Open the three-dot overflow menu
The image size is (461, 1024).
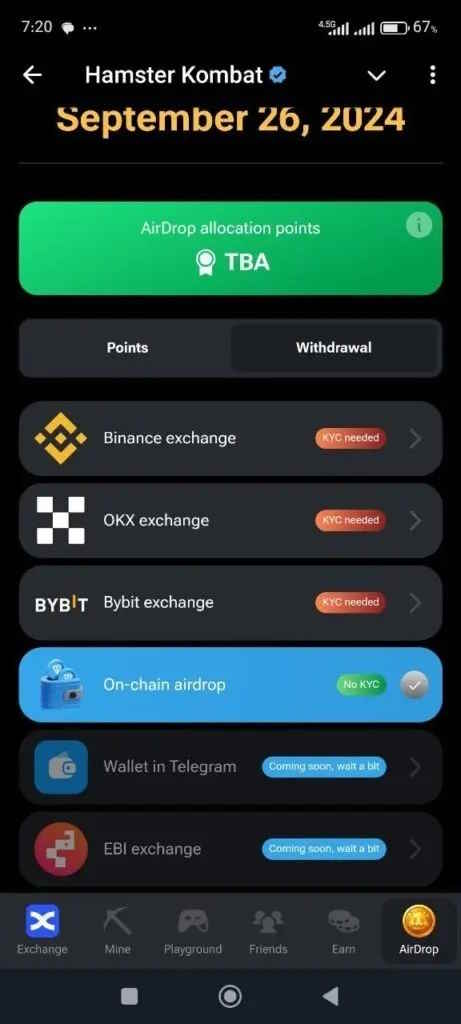[x=432, y=75]
